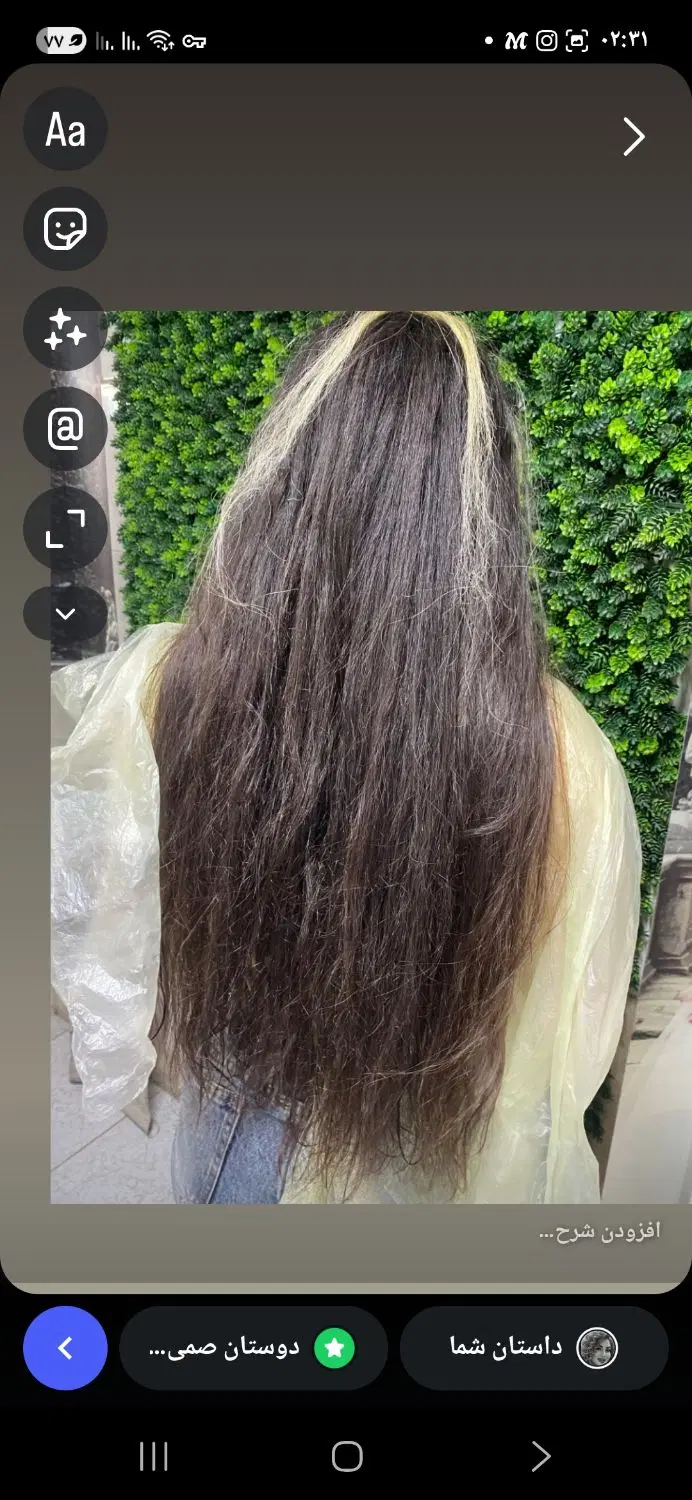Share to داستان شما
The width and height of the screenshot is (692, 1500).
(534, 1348)
